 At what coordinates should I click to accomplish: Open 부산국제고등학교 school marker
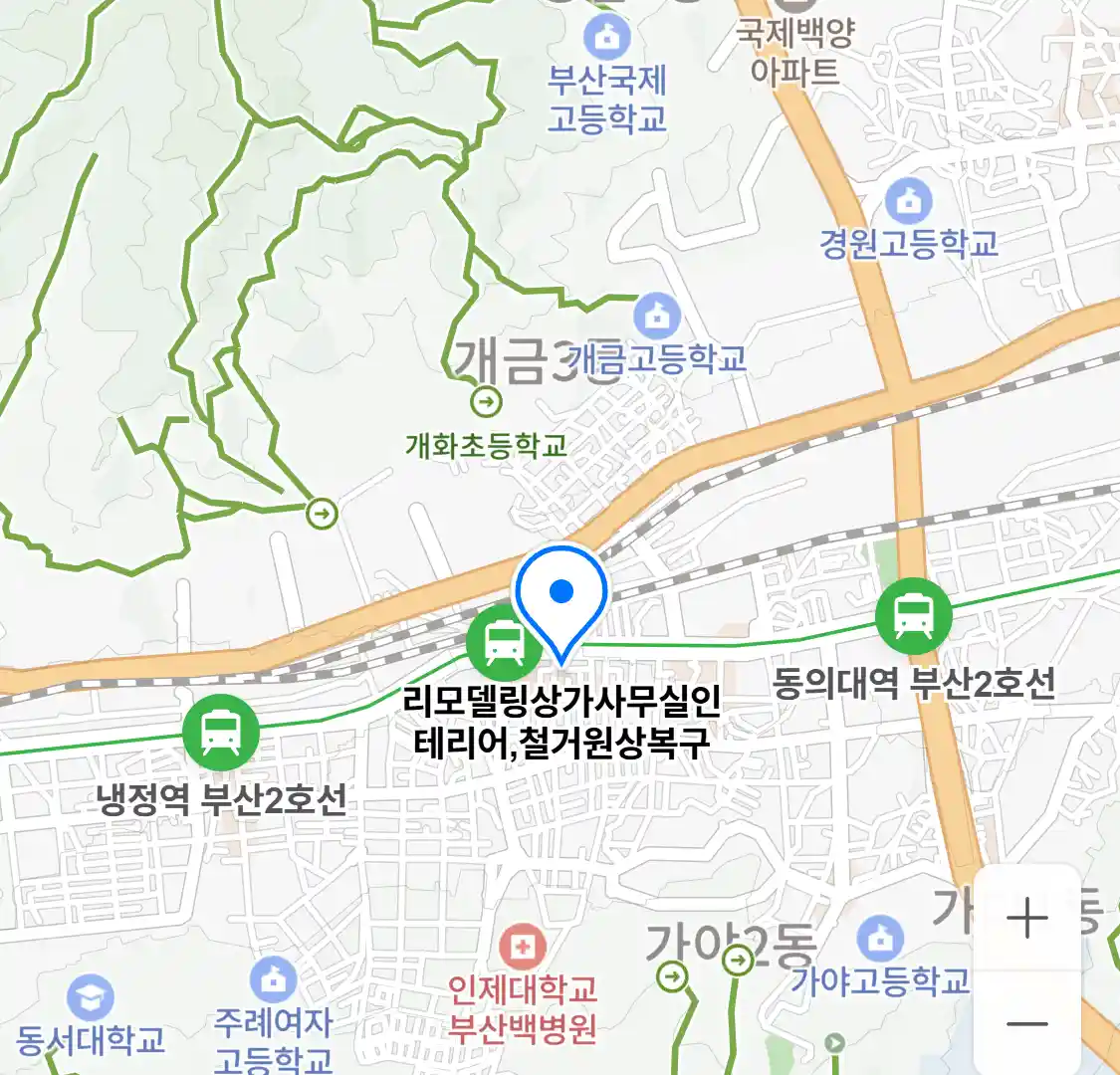tap(606, 39)
